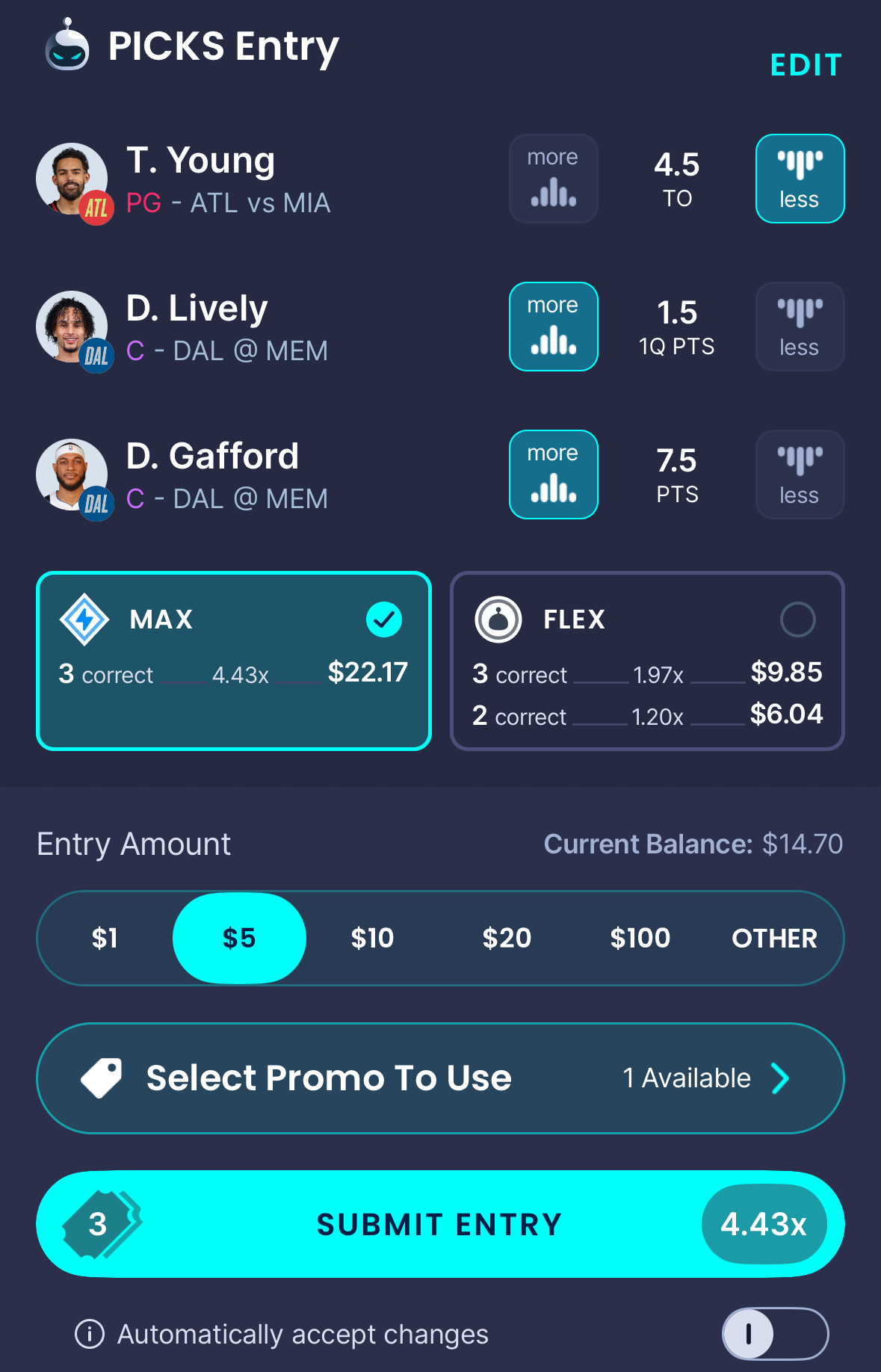Submit entry at 4.43x
This screenshot has height=1372, width=881.
tap(440, 1224)
